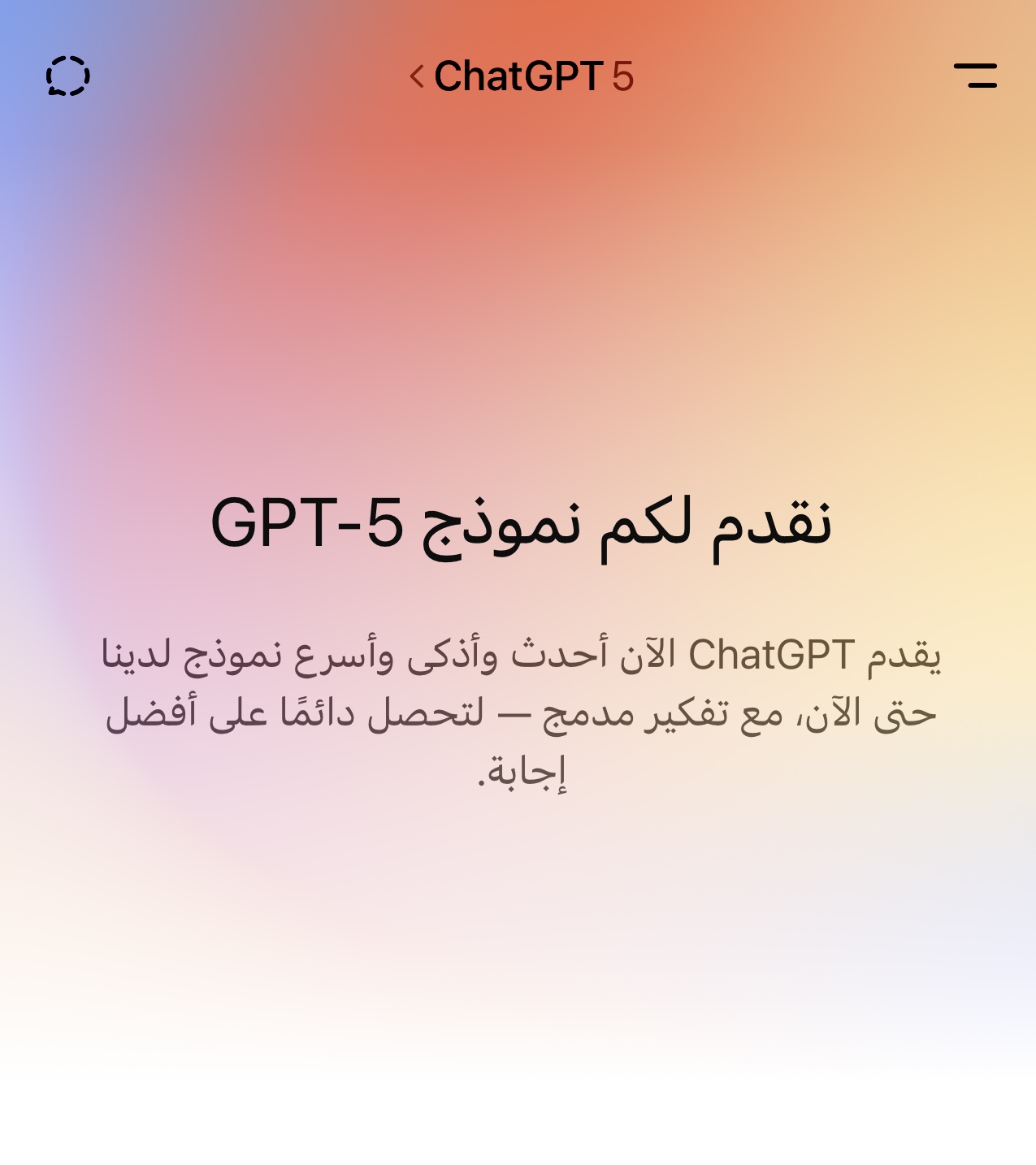Open the ChatGPT 5 model selector
This screenshot has height=1165, width=1036.
[x=522, y=76]
